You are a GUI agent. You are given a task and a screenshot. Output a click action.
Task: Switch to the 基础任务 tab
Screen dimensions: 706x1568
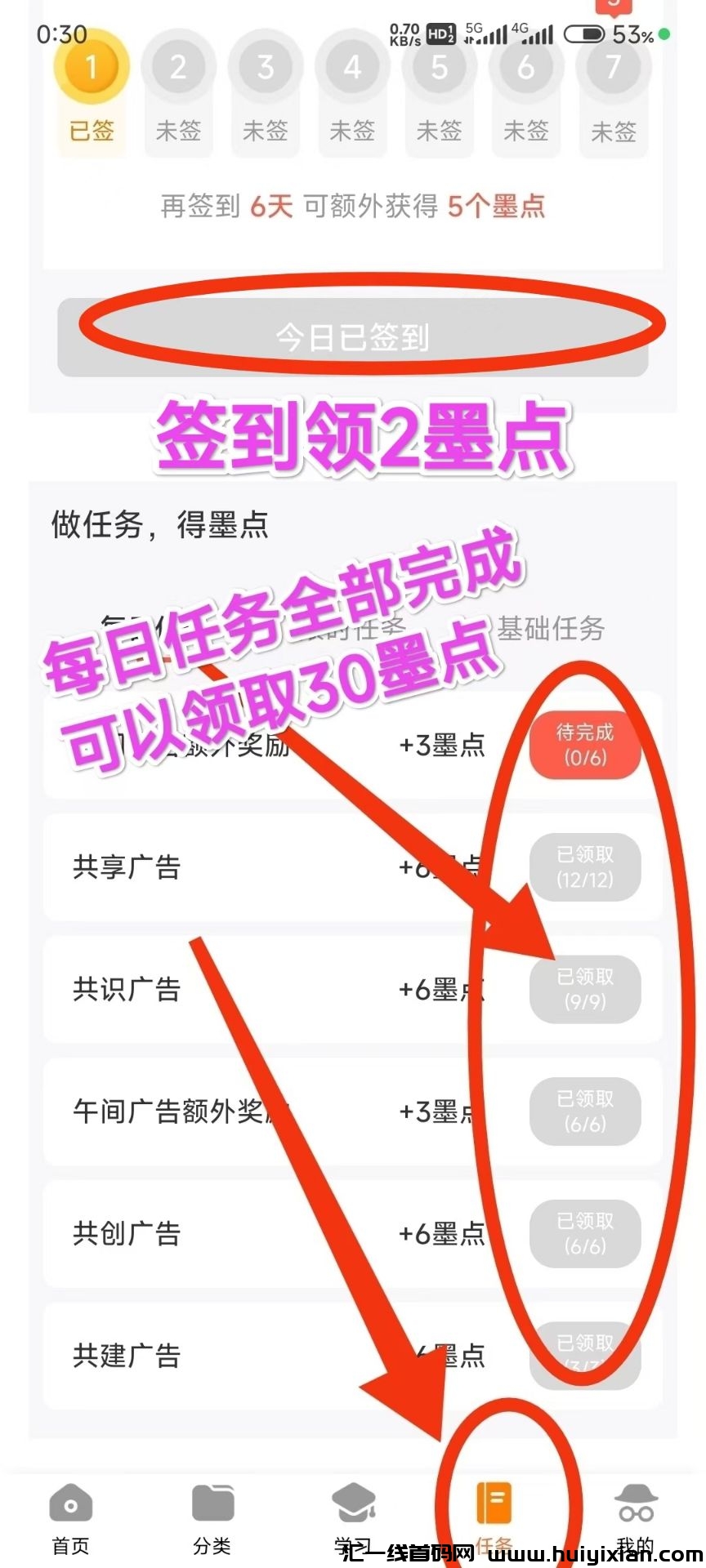(551, 628)
